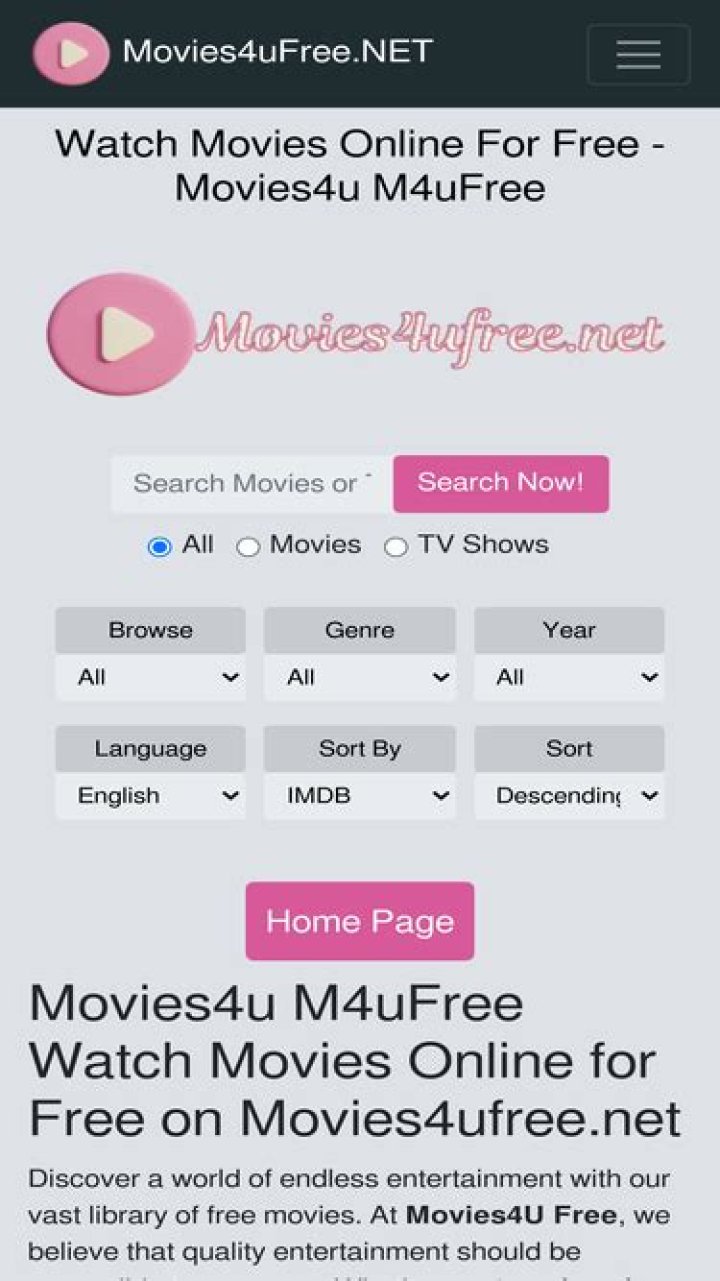Click inside the movie search field
Image resolution: width=720 pixels, height=1281 pixels.
click(247, 483)
